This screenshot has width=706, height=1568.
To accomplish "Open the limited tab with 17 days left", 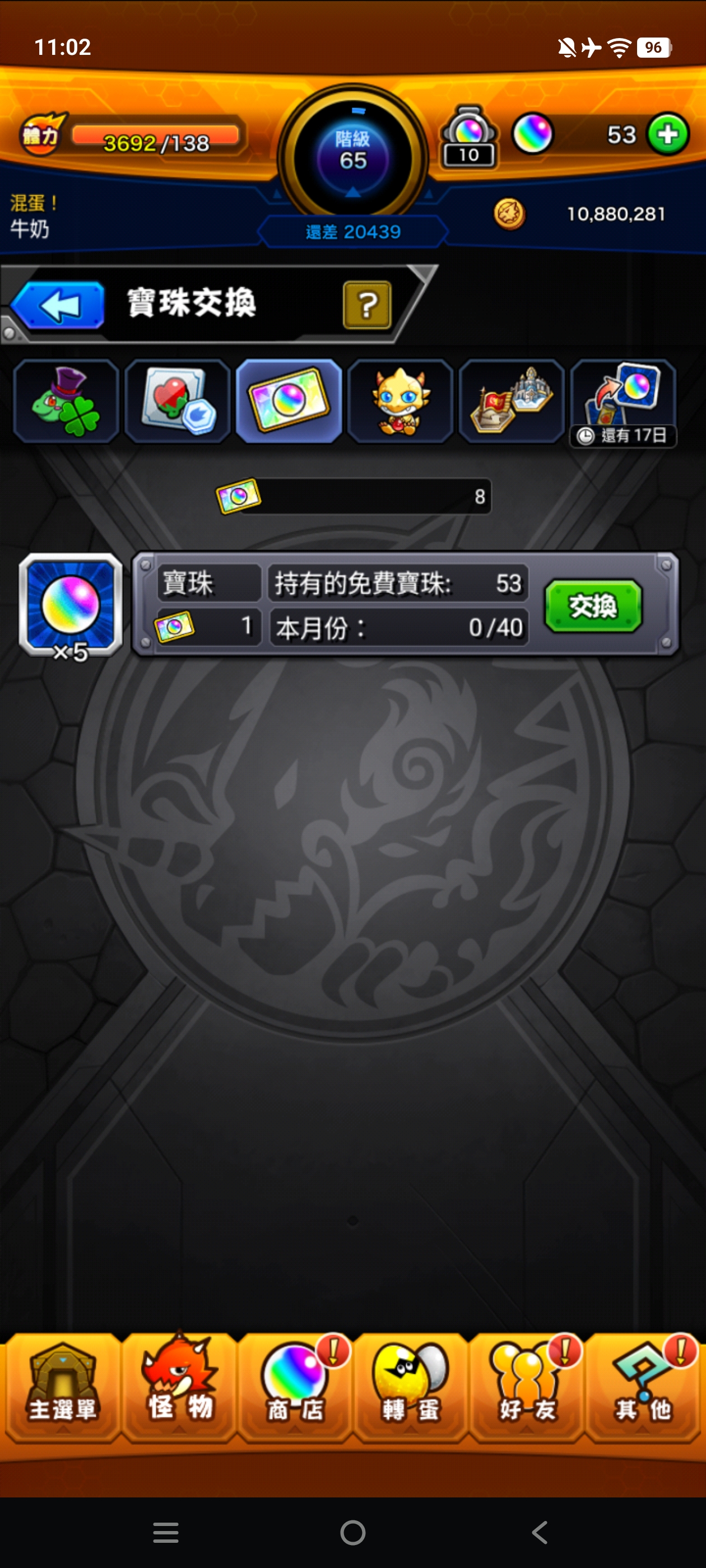I will (623, 402).
